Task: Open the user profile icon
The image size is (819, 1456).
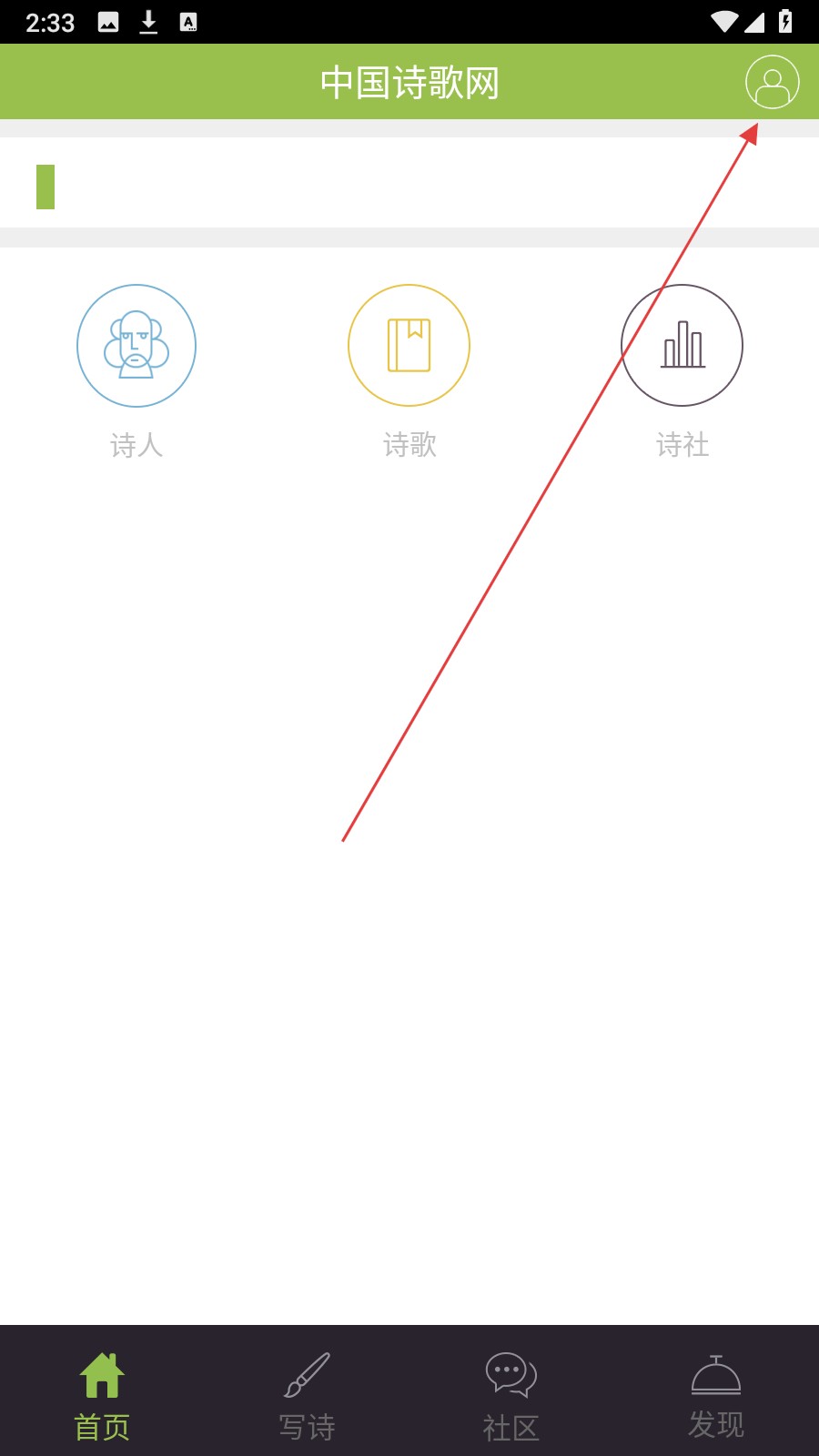Action: pos(772,82)
